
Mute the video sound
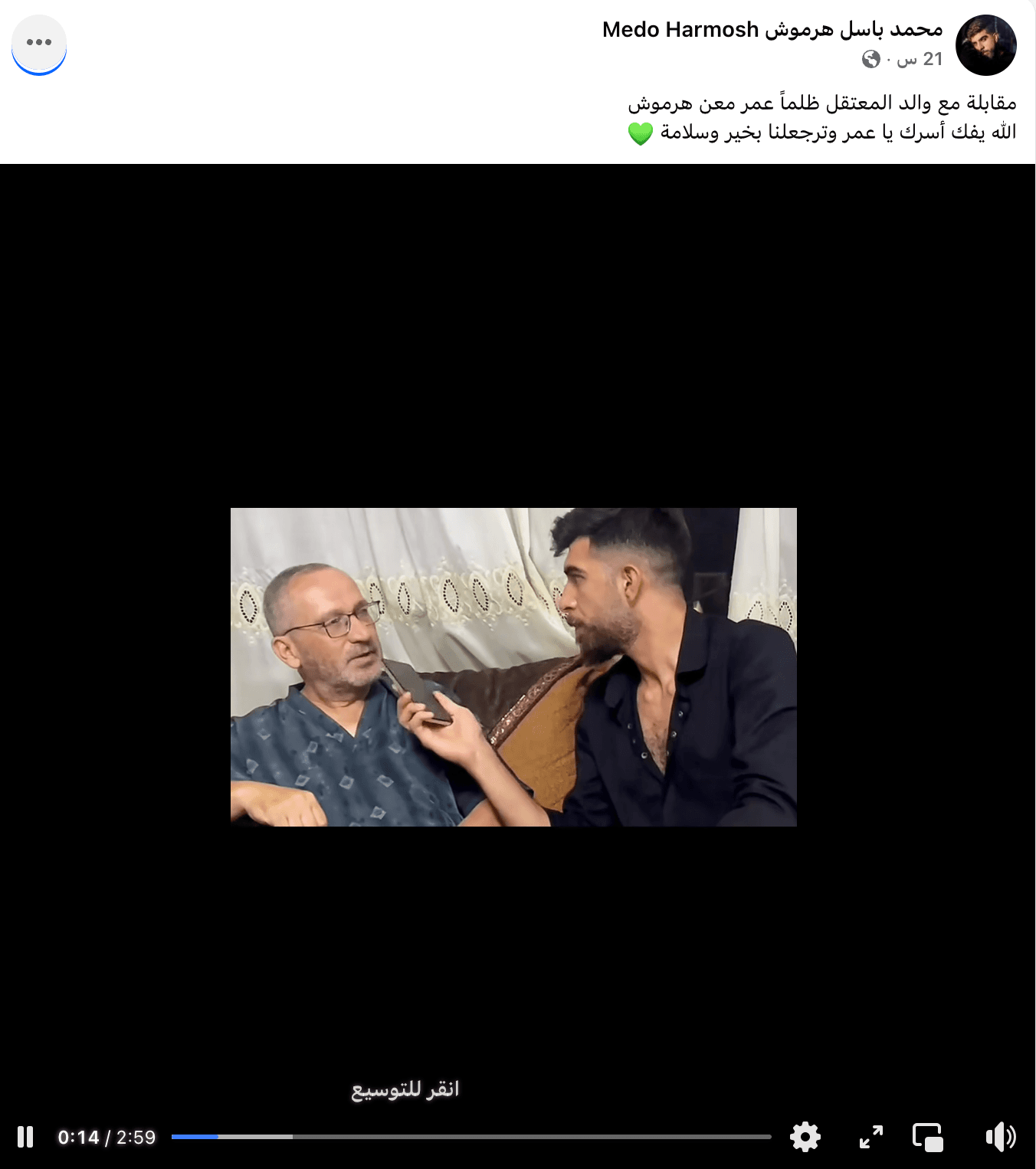pyautogui.click(x=1000, y=1137)
